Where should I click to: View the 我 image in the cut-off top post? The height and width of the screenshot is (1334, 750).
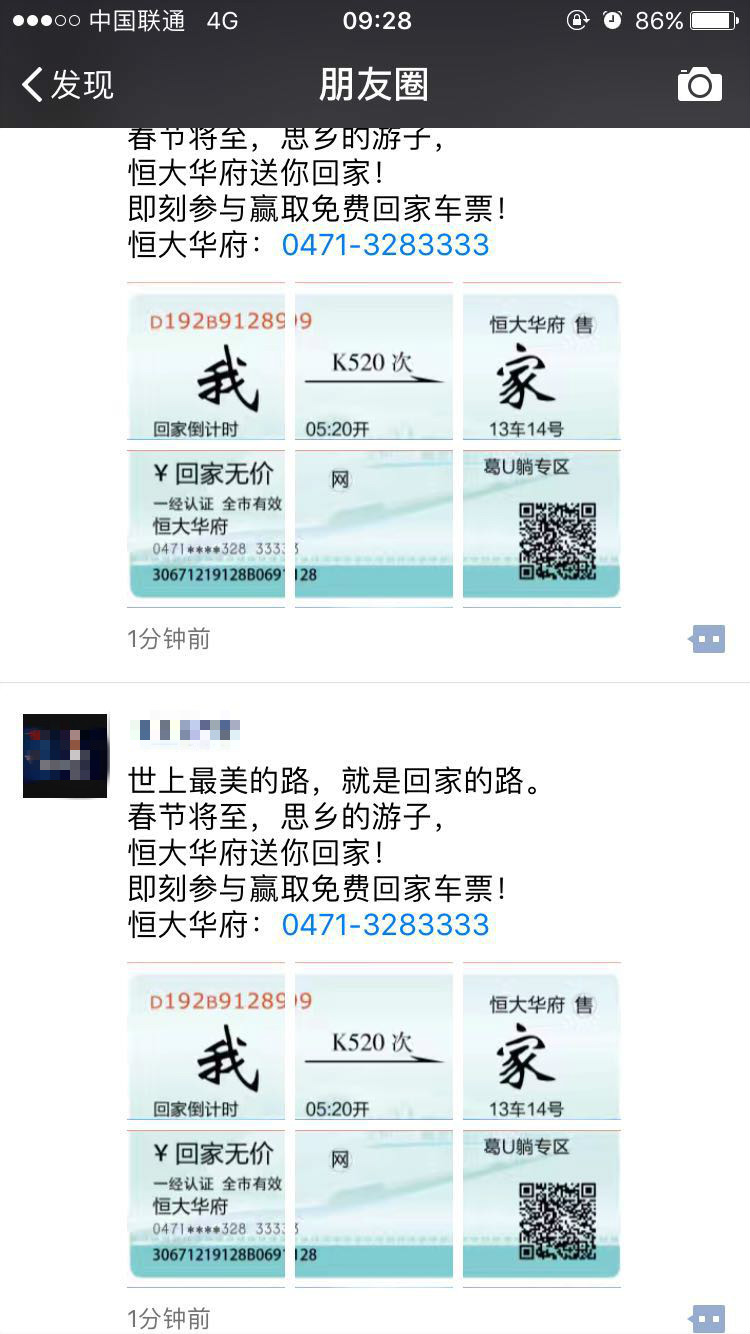click(x=207, y=362)
